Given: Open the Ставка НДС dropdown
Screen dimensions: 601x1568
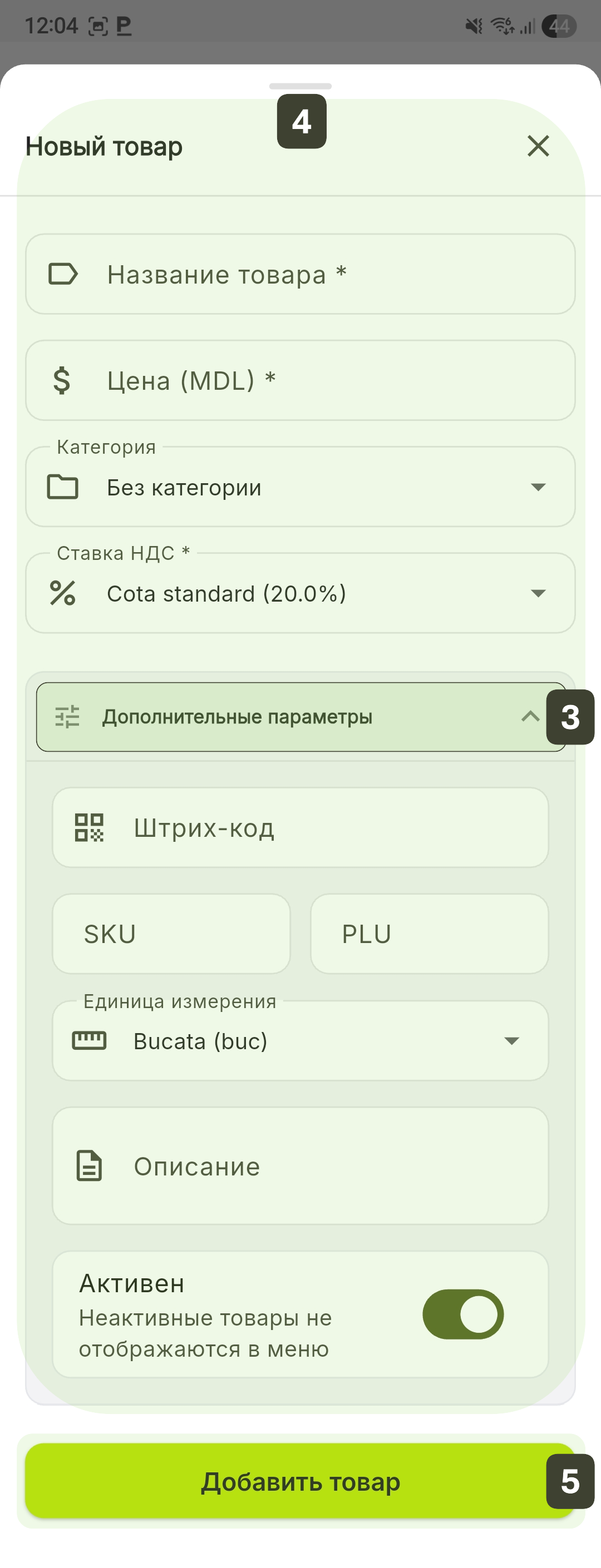Looking at the screenshot, I should (300, 593).
